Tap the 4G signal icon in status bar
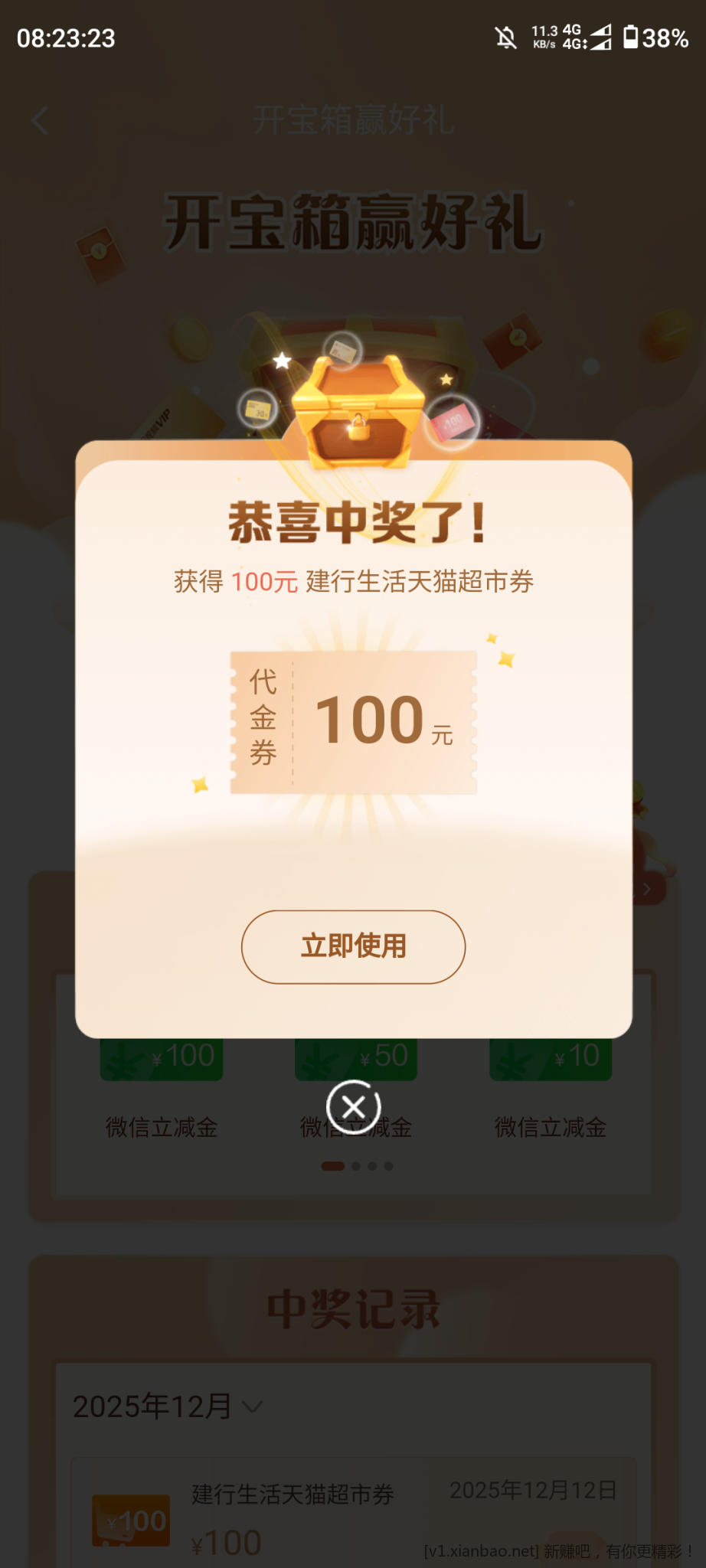Viewport: 706px width, 1568px height. pos(600,35)
